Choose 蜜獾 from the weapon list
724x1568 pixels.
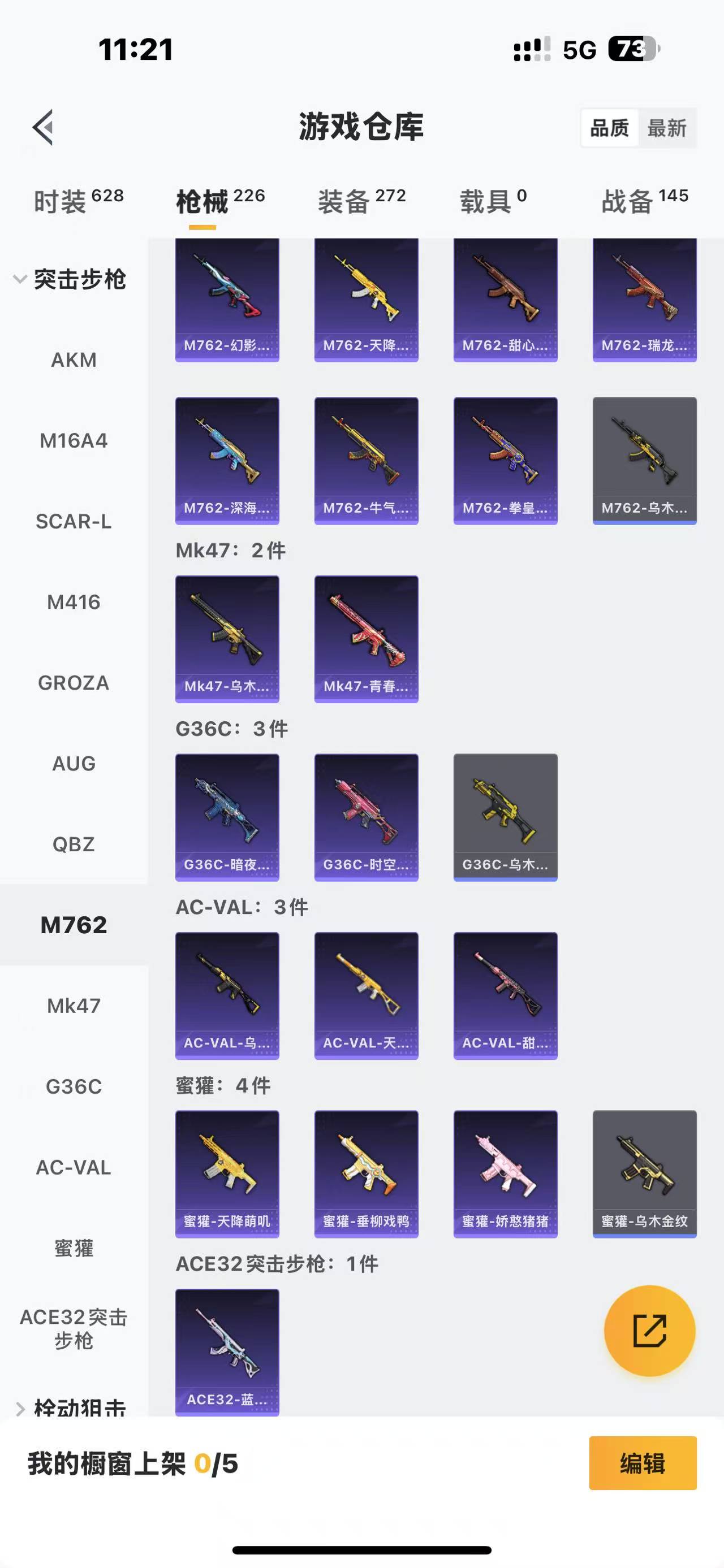(x=74, y=1248)
